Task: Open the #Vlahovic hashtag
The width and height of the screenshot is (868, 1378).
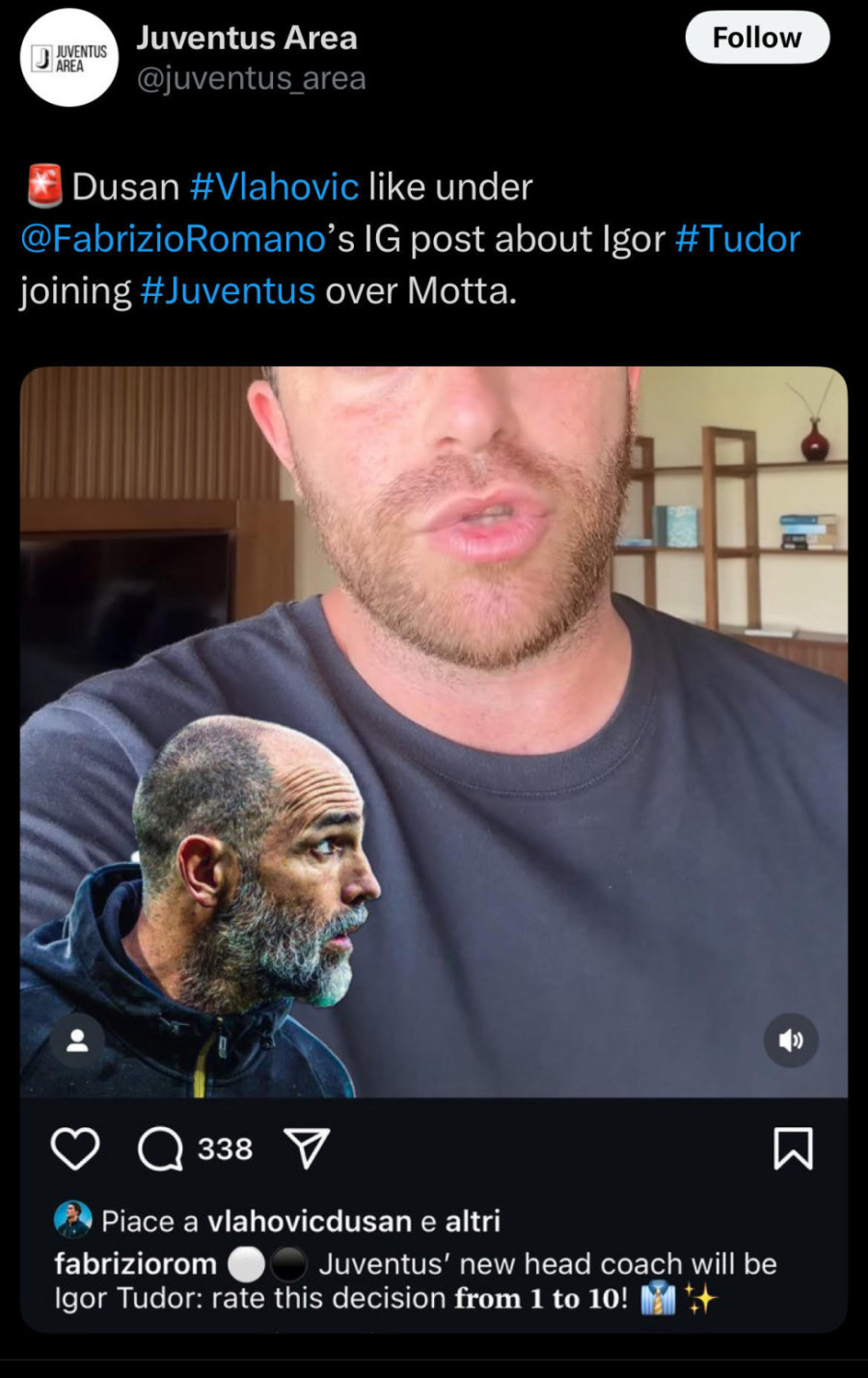Action: point(274,187)
